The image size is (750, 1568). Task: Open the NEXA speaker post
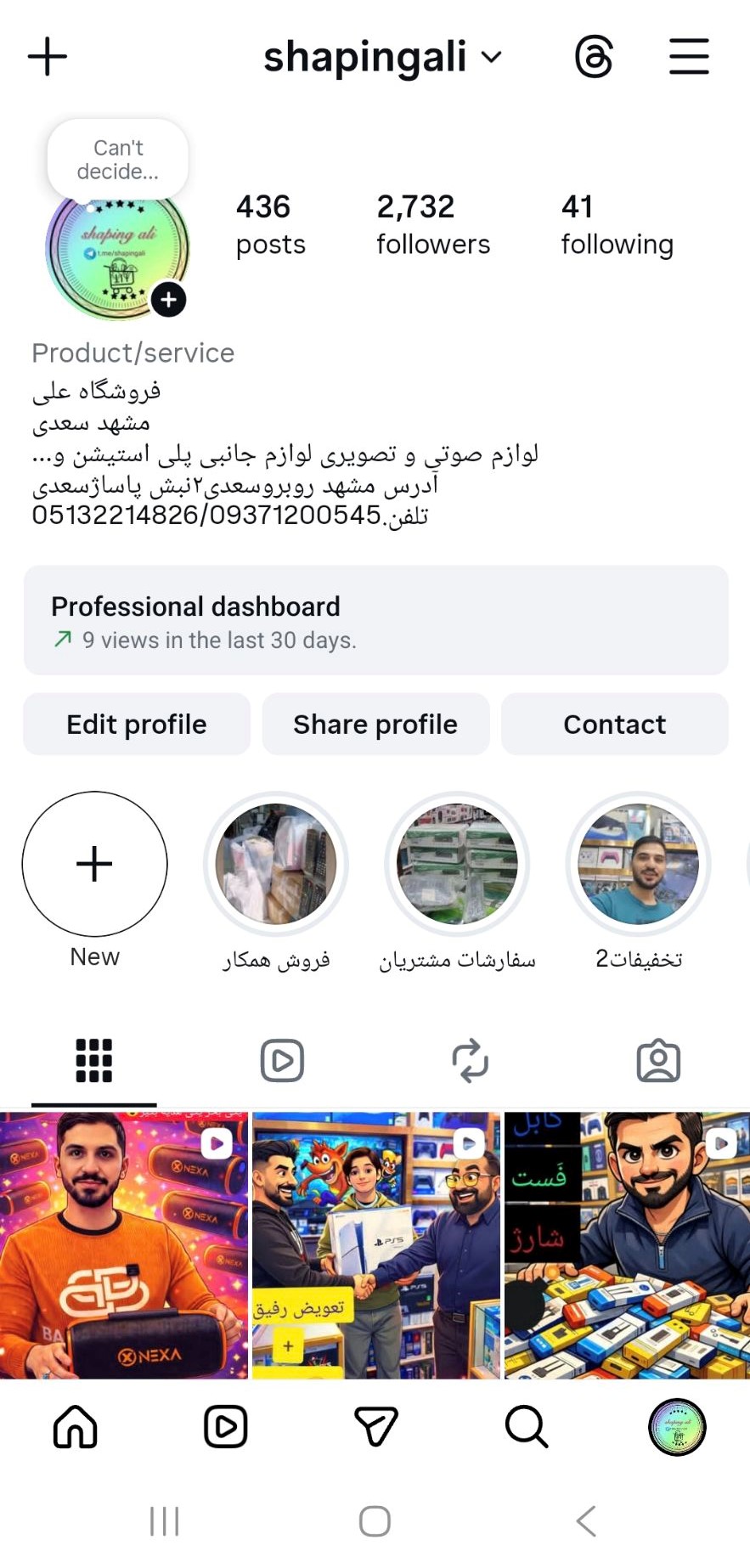(124, 1244)
